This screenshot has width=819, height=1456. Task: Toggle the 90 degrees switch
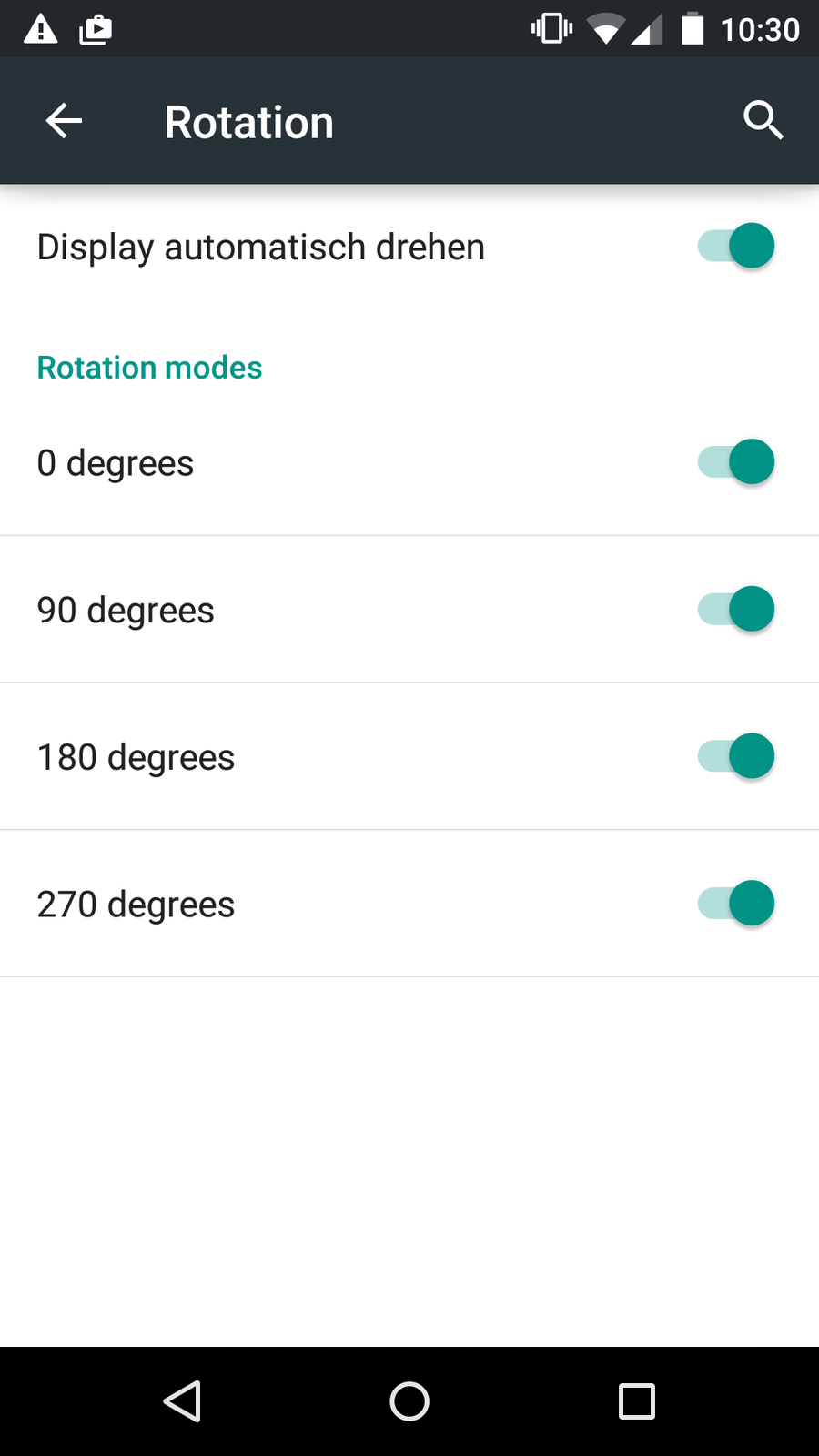(x=735, y=609)
